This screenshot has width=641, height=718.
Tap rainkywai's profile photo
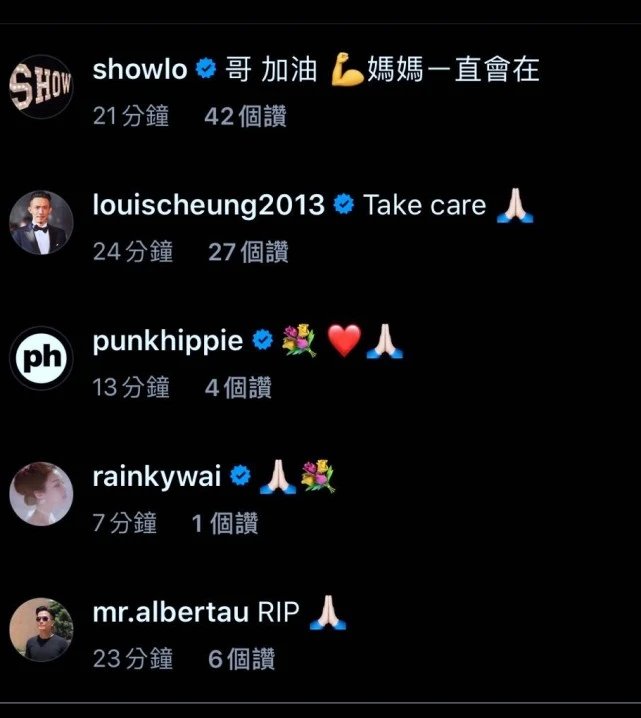coord(41,494)
